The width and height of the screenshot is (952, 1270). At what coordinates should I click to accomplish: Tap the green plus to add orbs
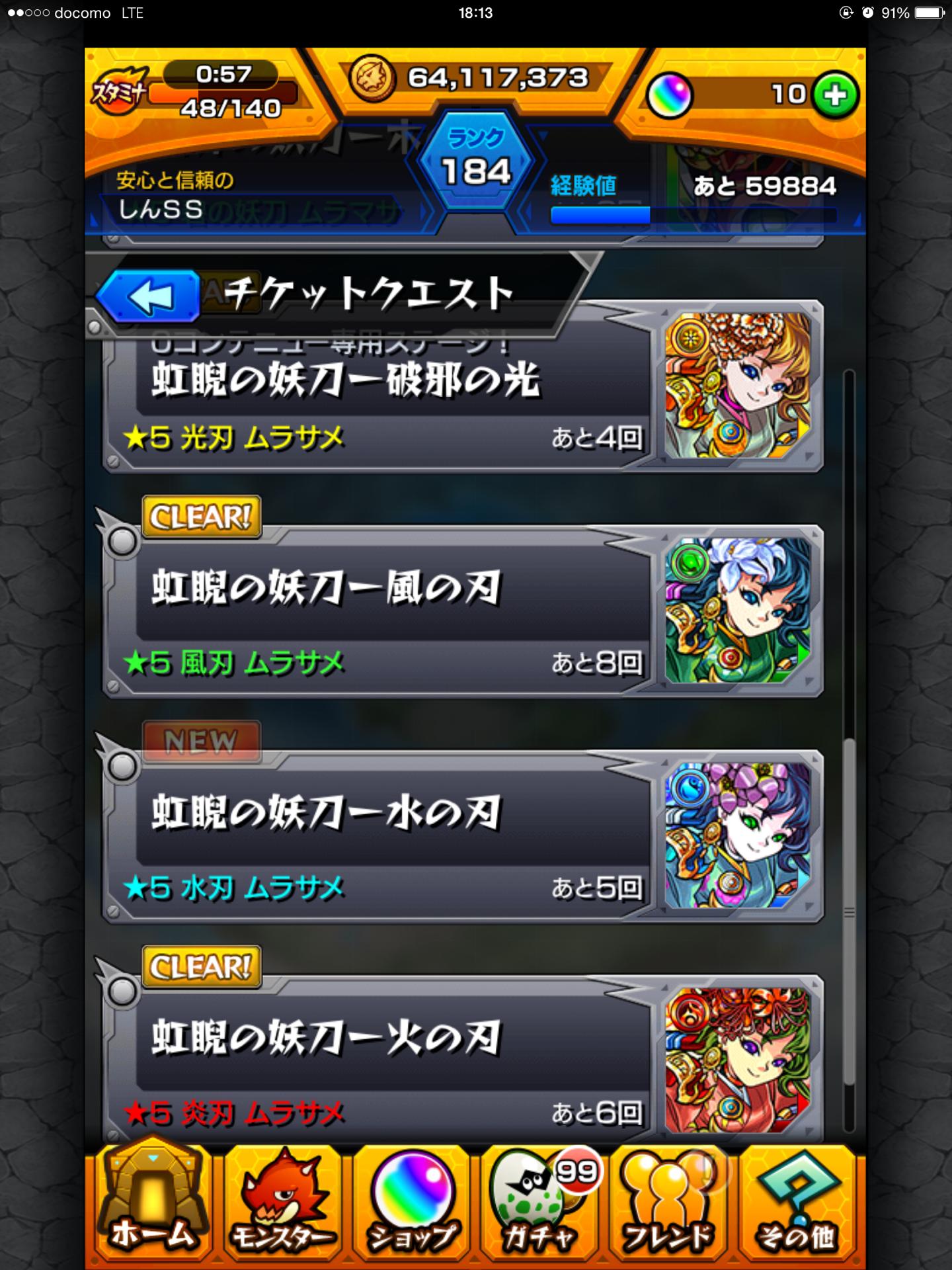[836, 95]
